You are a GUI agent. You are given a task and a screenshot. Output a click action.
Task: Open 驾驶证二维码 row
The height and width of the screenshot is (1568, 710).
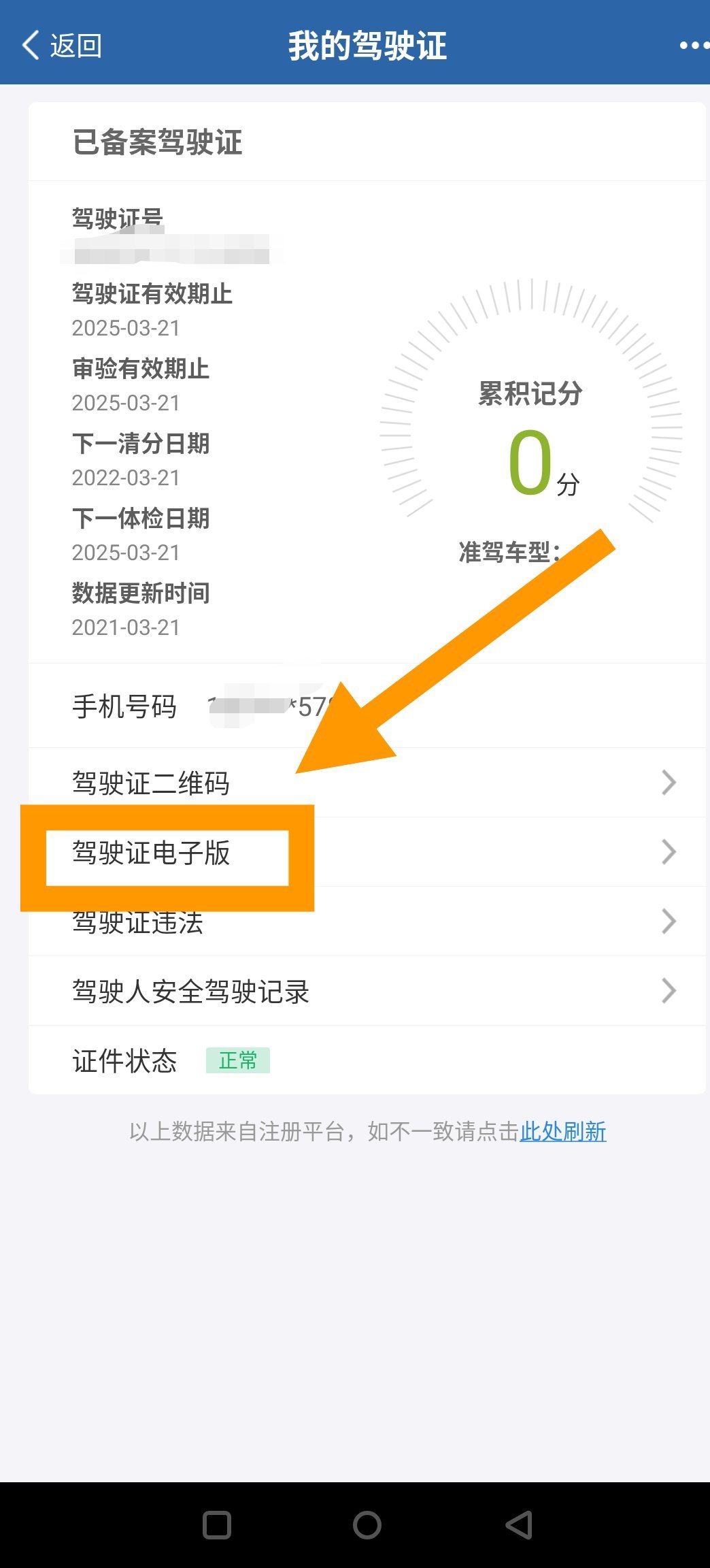pyautogui.click(x=367, y=783)
